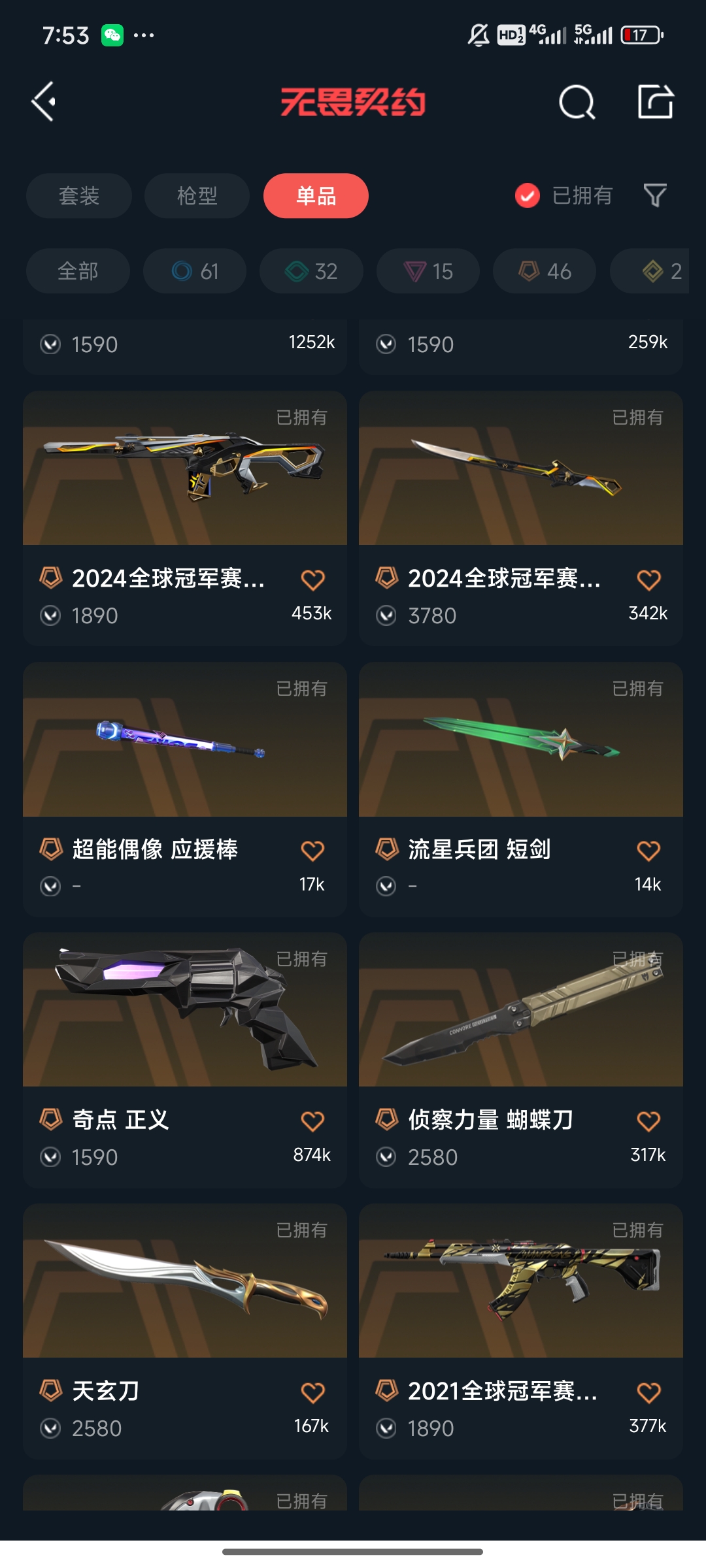
Task: Like the 2024全球冠军赛 skin priced 3780
Action: [648, 580]
